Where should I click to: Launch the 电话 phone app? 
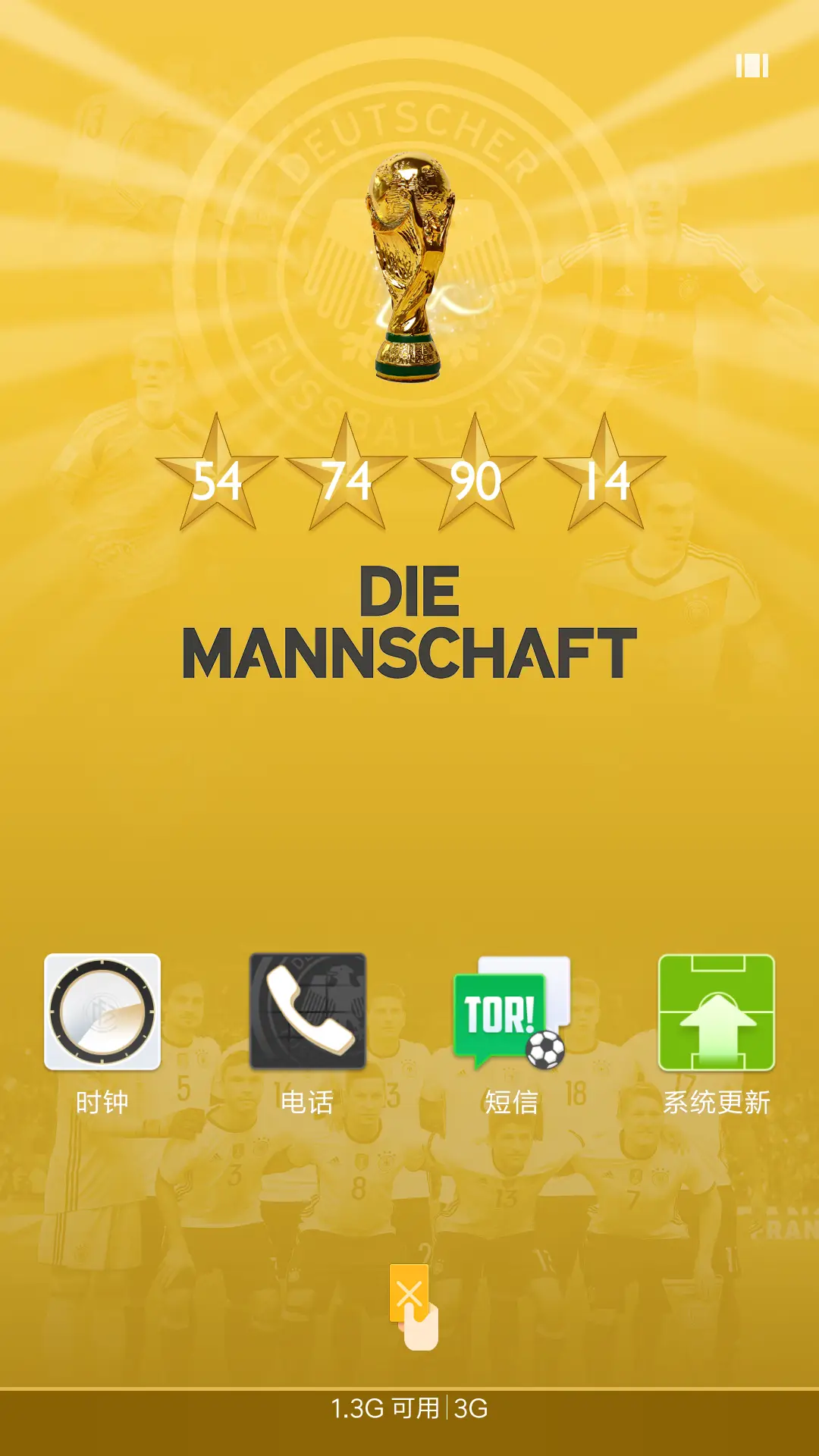pyautogui.click(x=308, y=1012)
